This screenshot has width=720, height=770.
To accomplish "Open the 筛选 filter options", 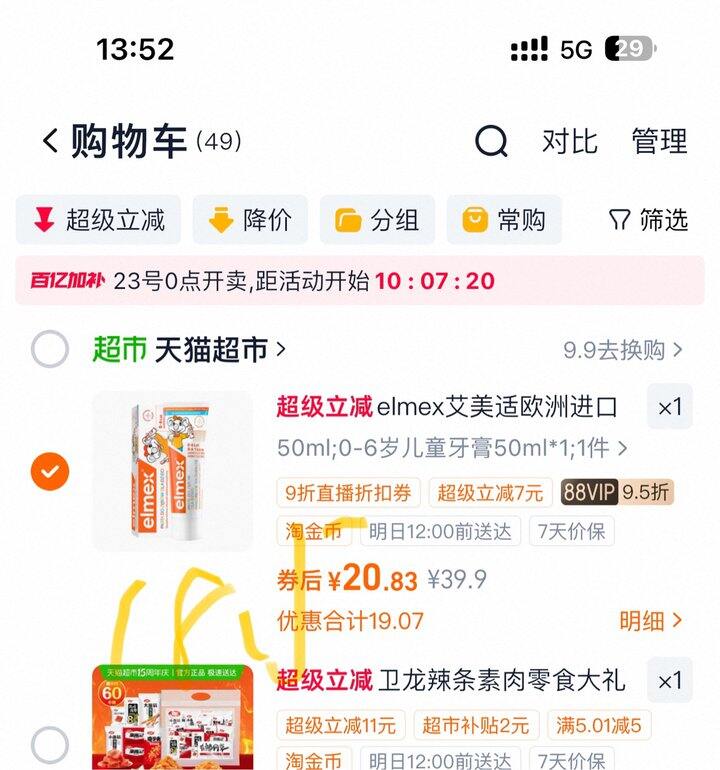I will coord(648,220).
